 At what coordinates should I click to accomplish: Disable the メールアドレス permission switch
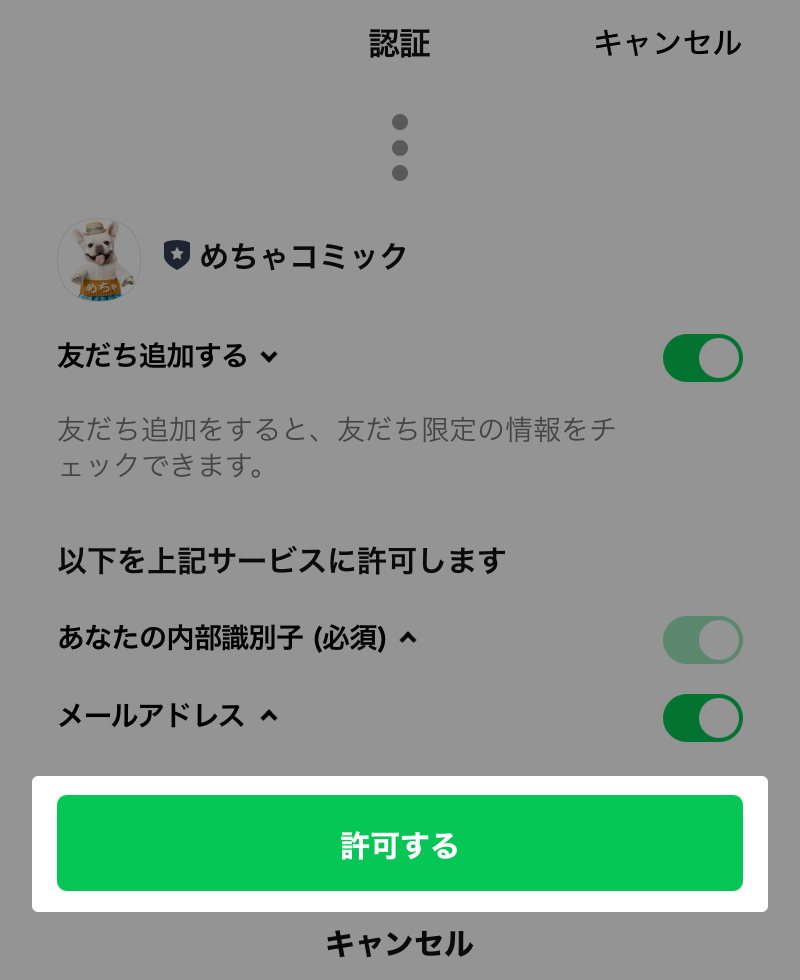point(702,718)
